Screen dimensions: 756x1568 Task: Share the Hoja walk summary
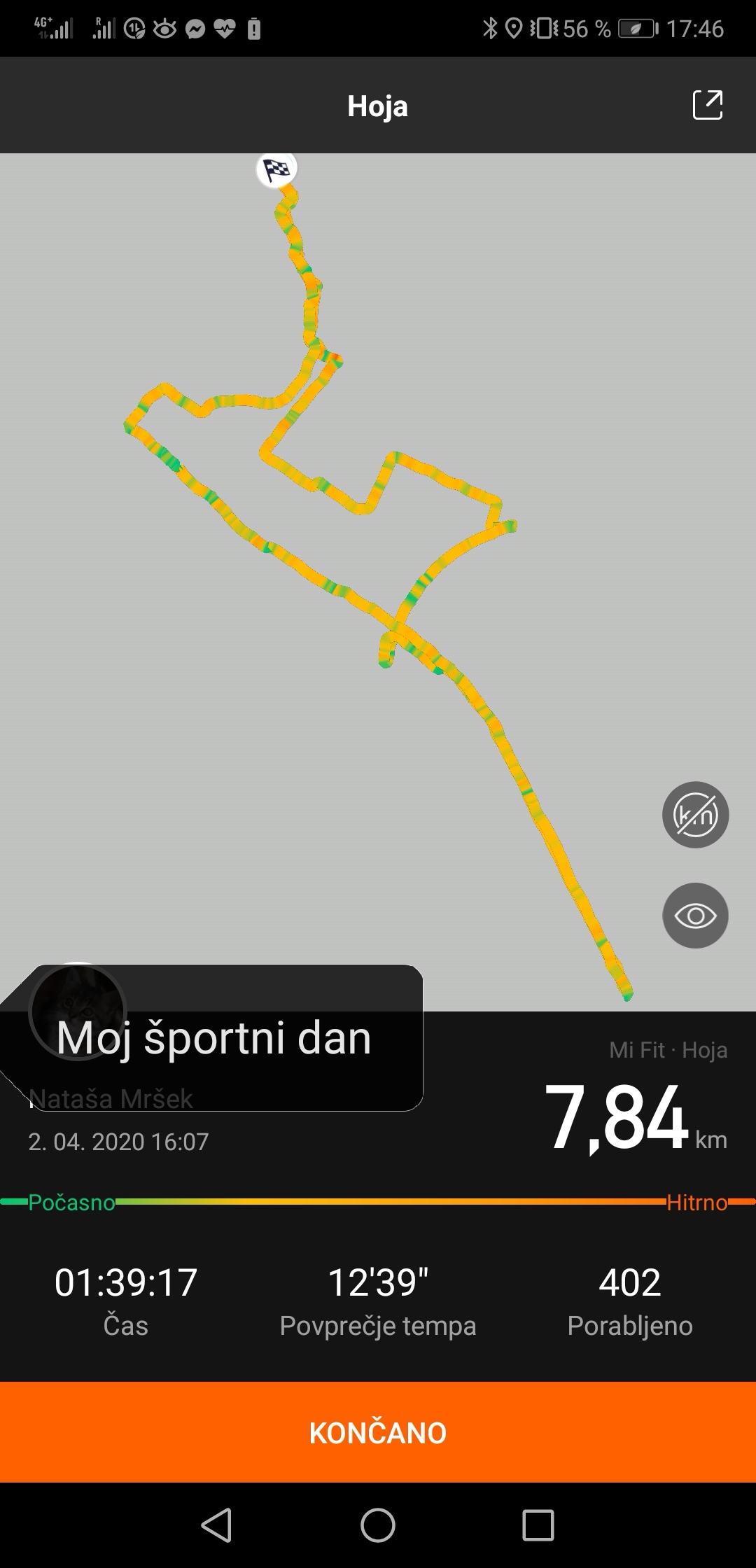(707, 106)
